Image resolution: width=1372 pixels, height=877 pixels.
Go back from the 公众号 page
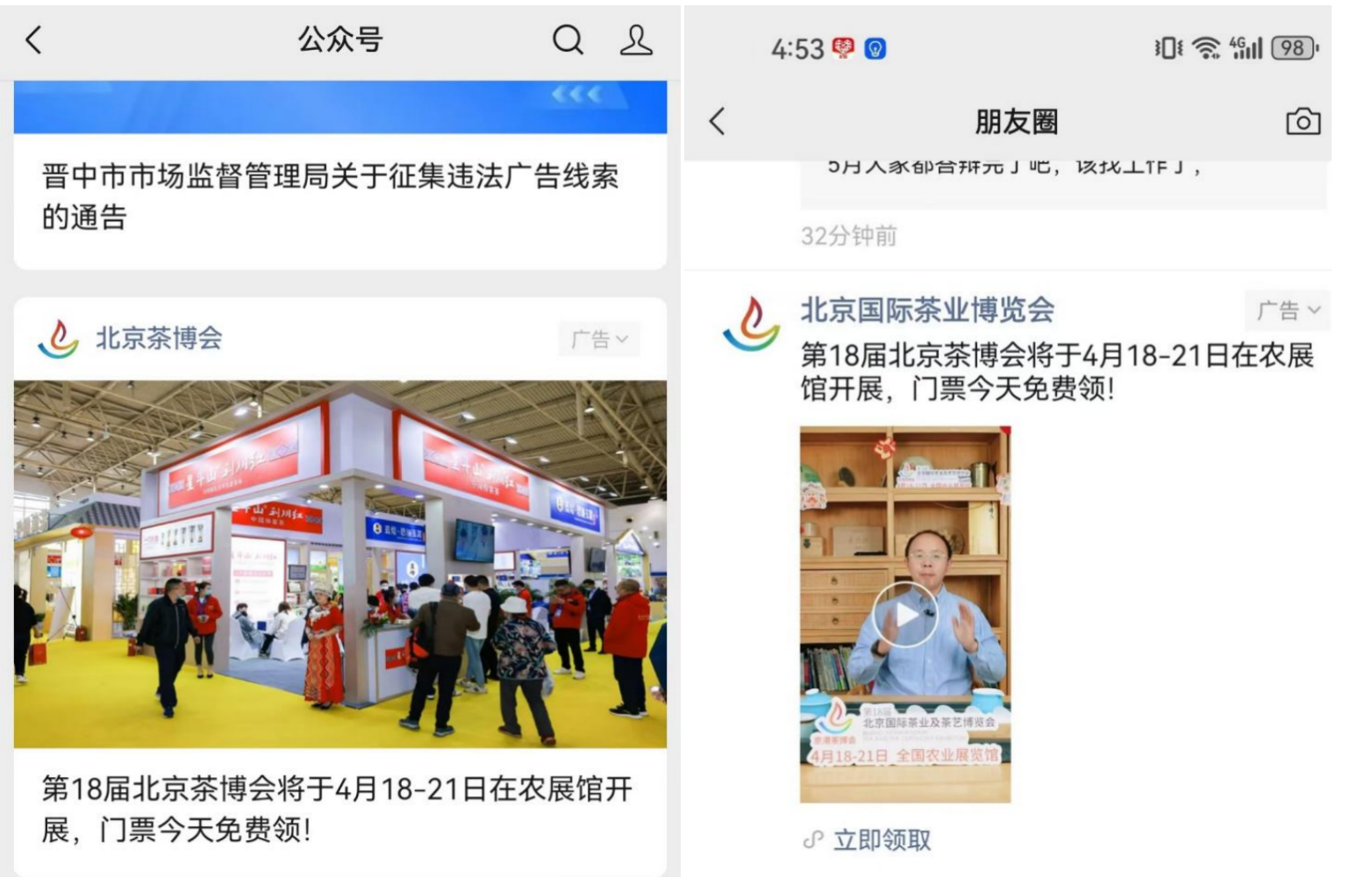point(34,40)
